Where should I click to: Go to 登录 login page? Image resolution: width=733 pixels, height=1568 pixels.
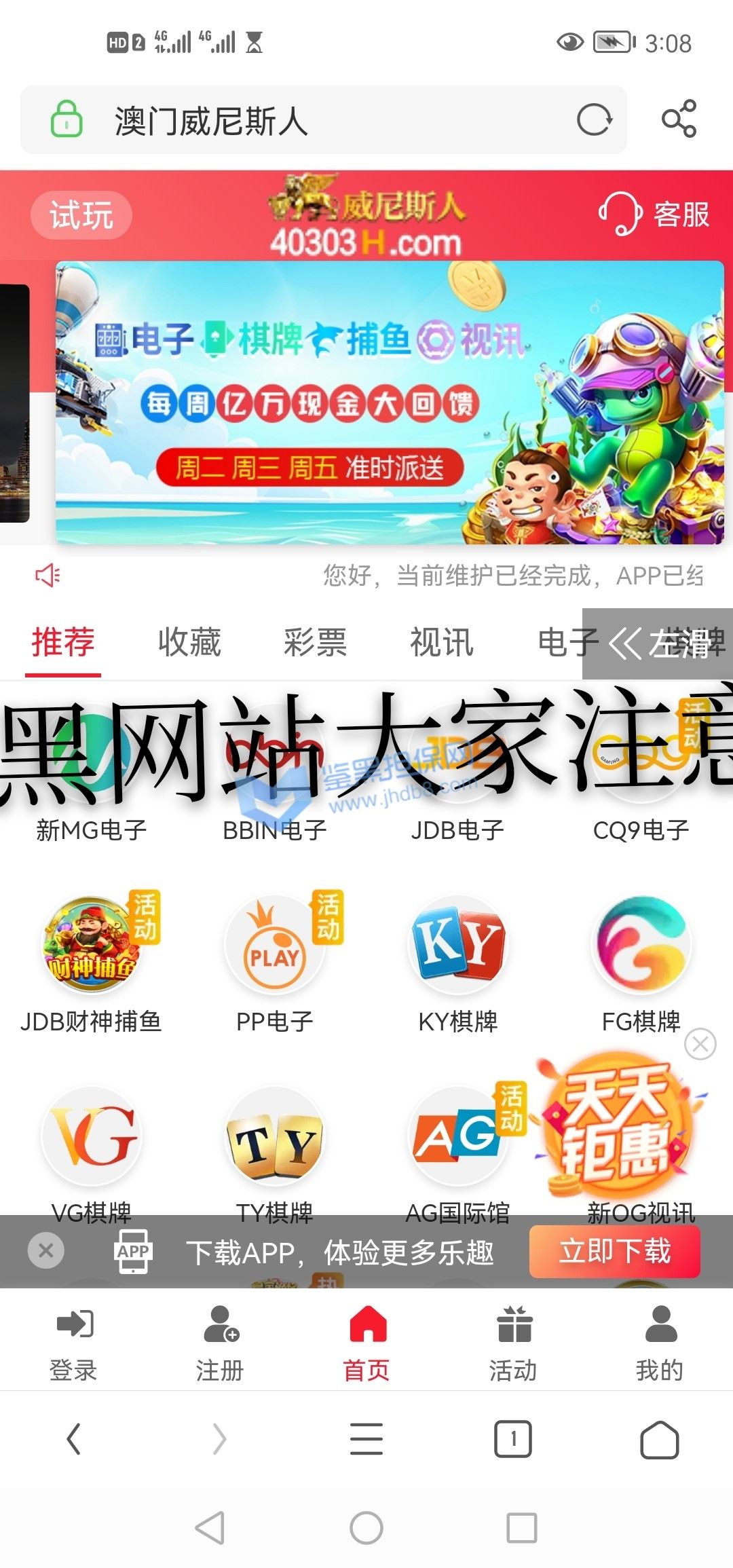tap(73, 1342)
